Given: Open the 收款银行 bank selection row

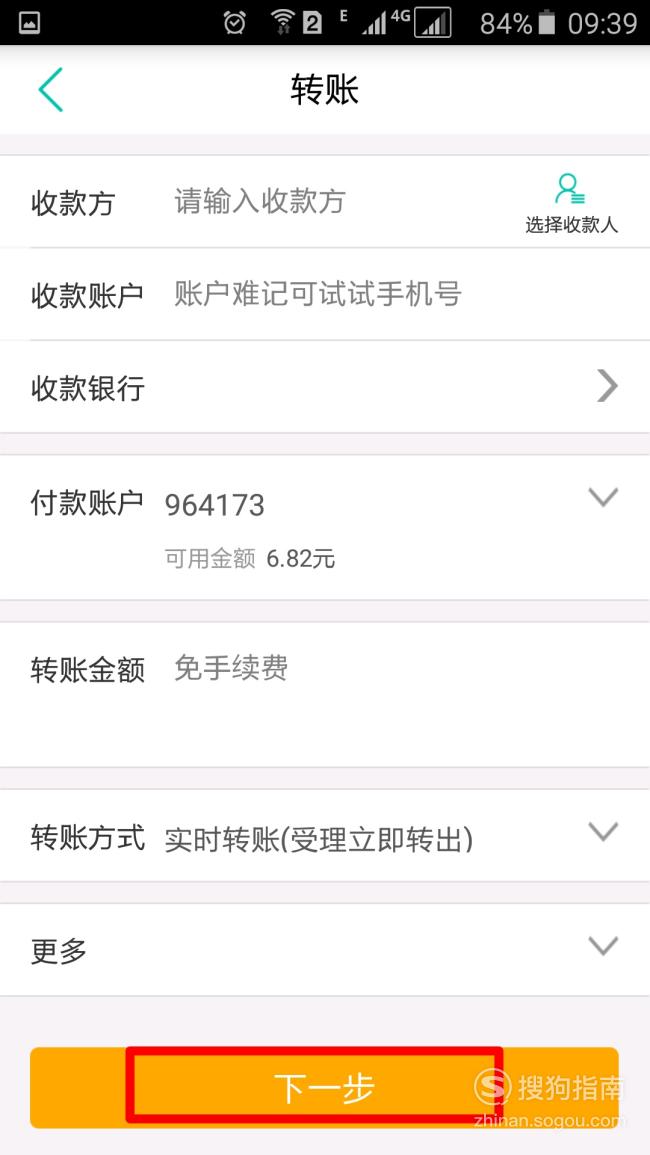Looking at the screenshot, I should coord(325,387).
